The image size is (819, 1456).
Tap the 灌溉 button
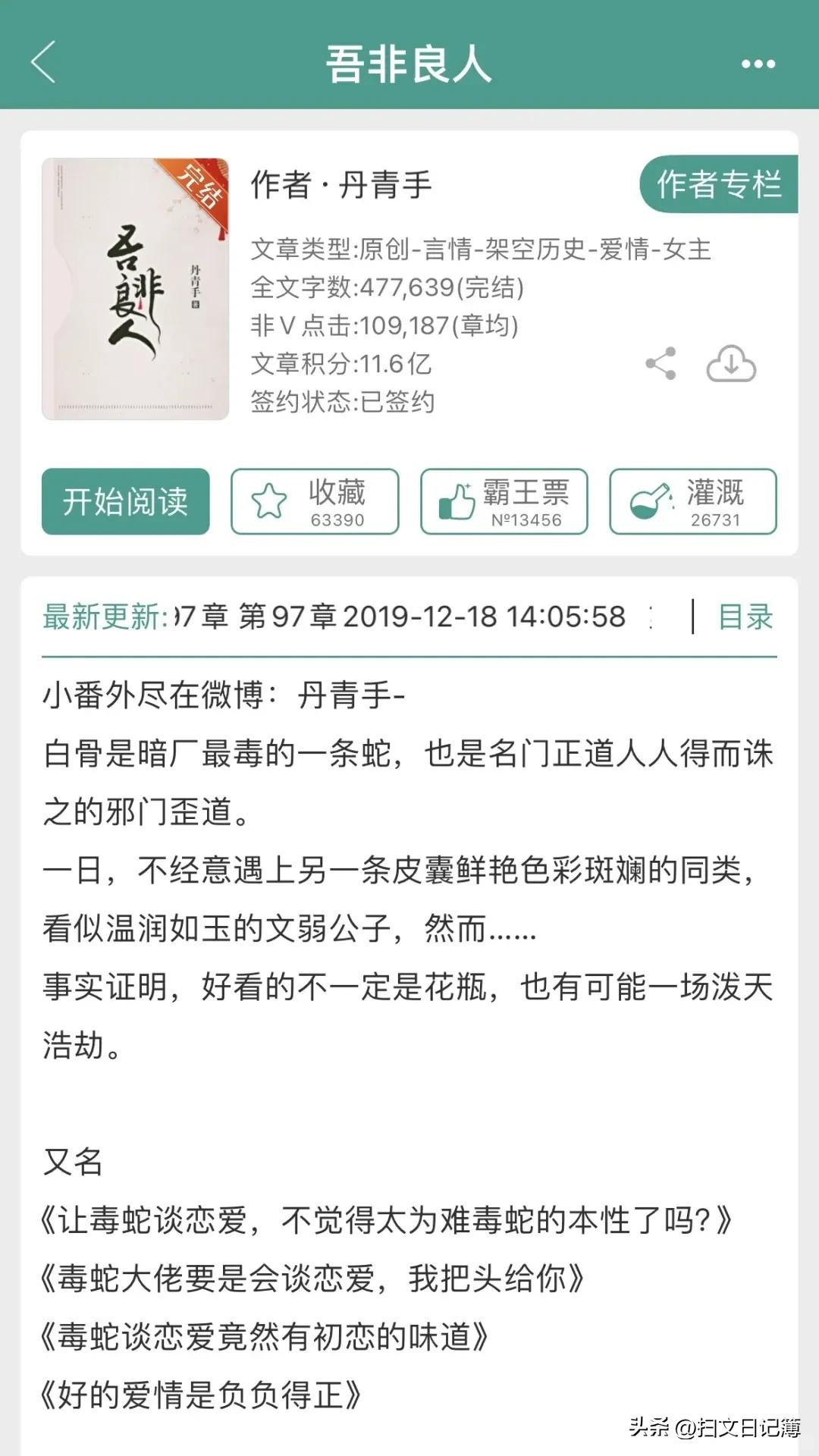tap(693, 501)
